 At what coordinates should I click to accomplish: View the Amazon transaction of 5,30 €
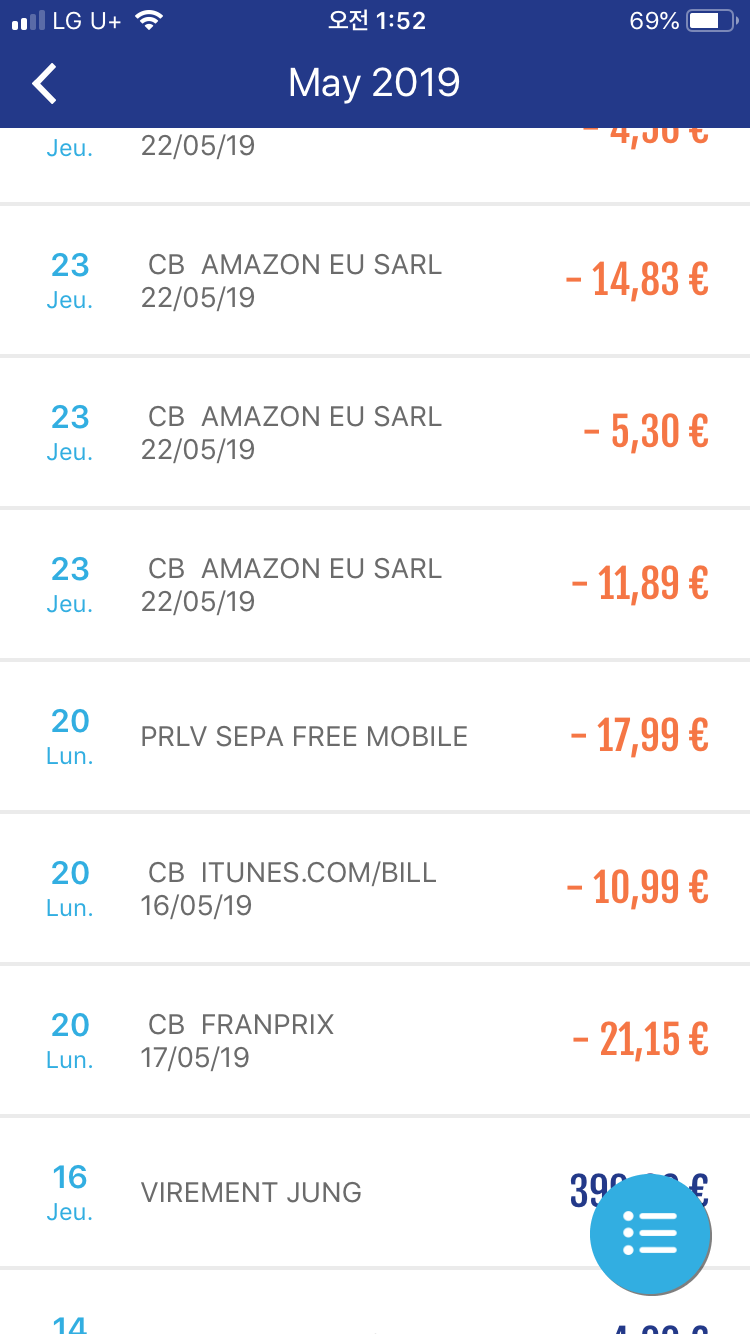pyautogui.click(x=375, y=433)
